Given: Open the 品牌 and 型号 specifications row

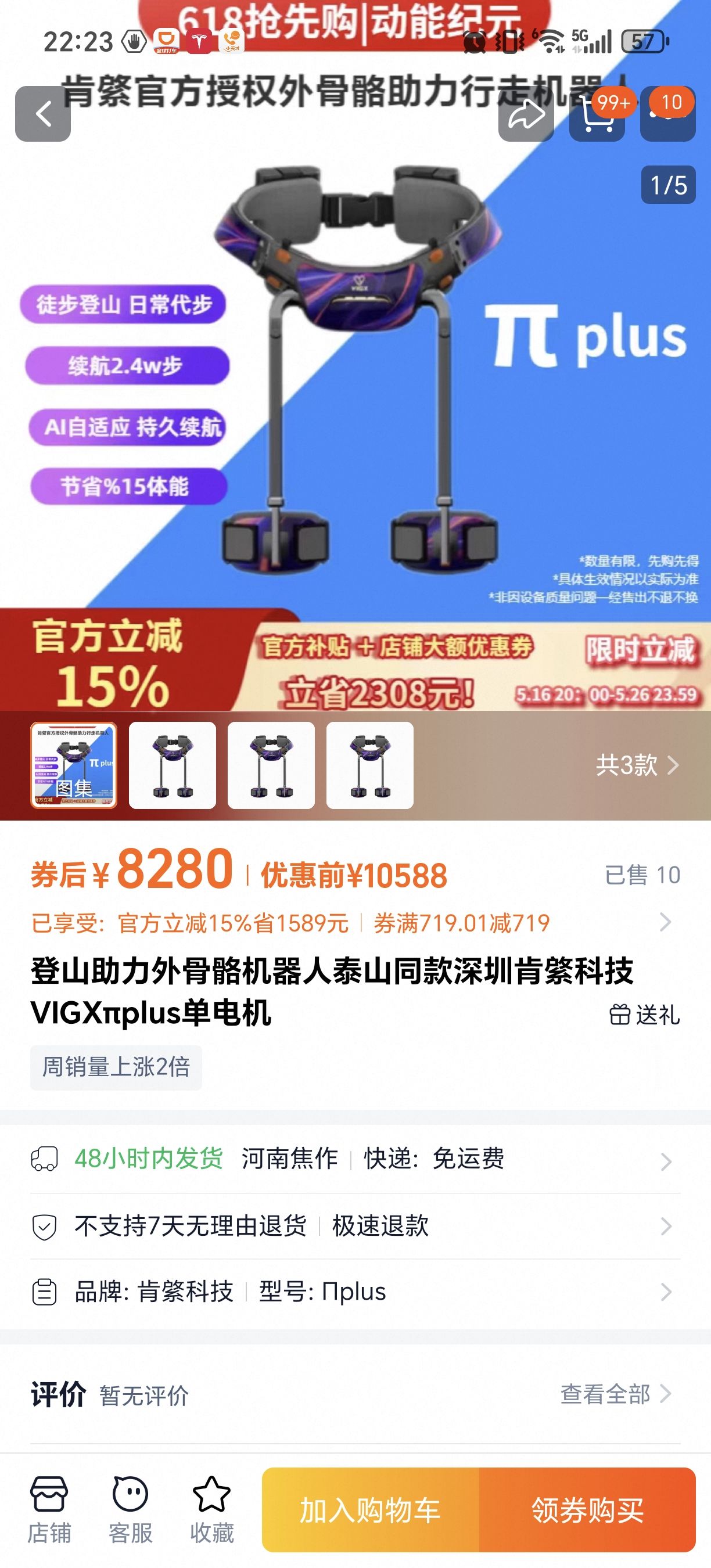Looking at the screenshot, I should coord(355,1292).
